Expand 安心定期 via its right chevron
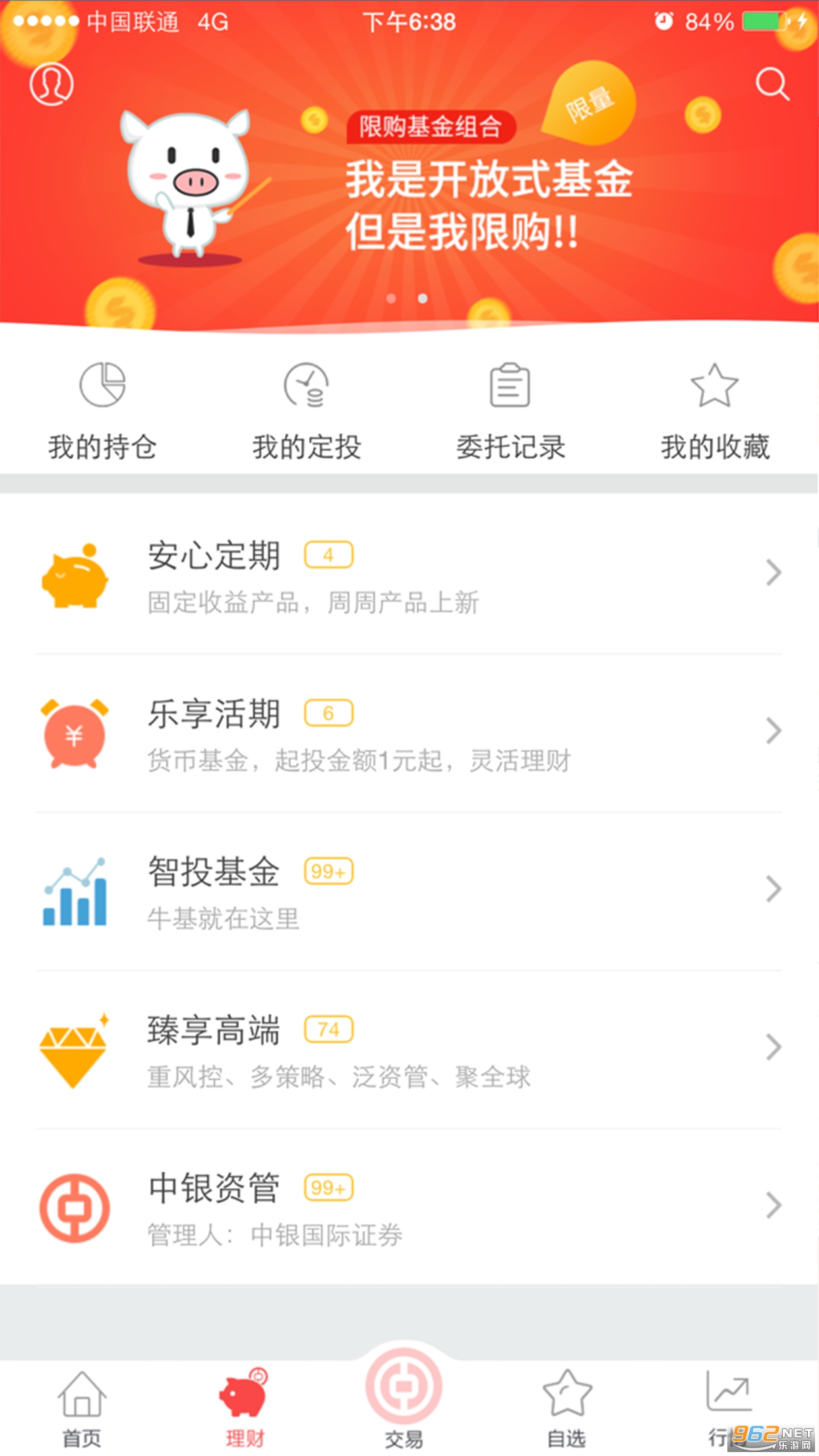 coord(773,574)
